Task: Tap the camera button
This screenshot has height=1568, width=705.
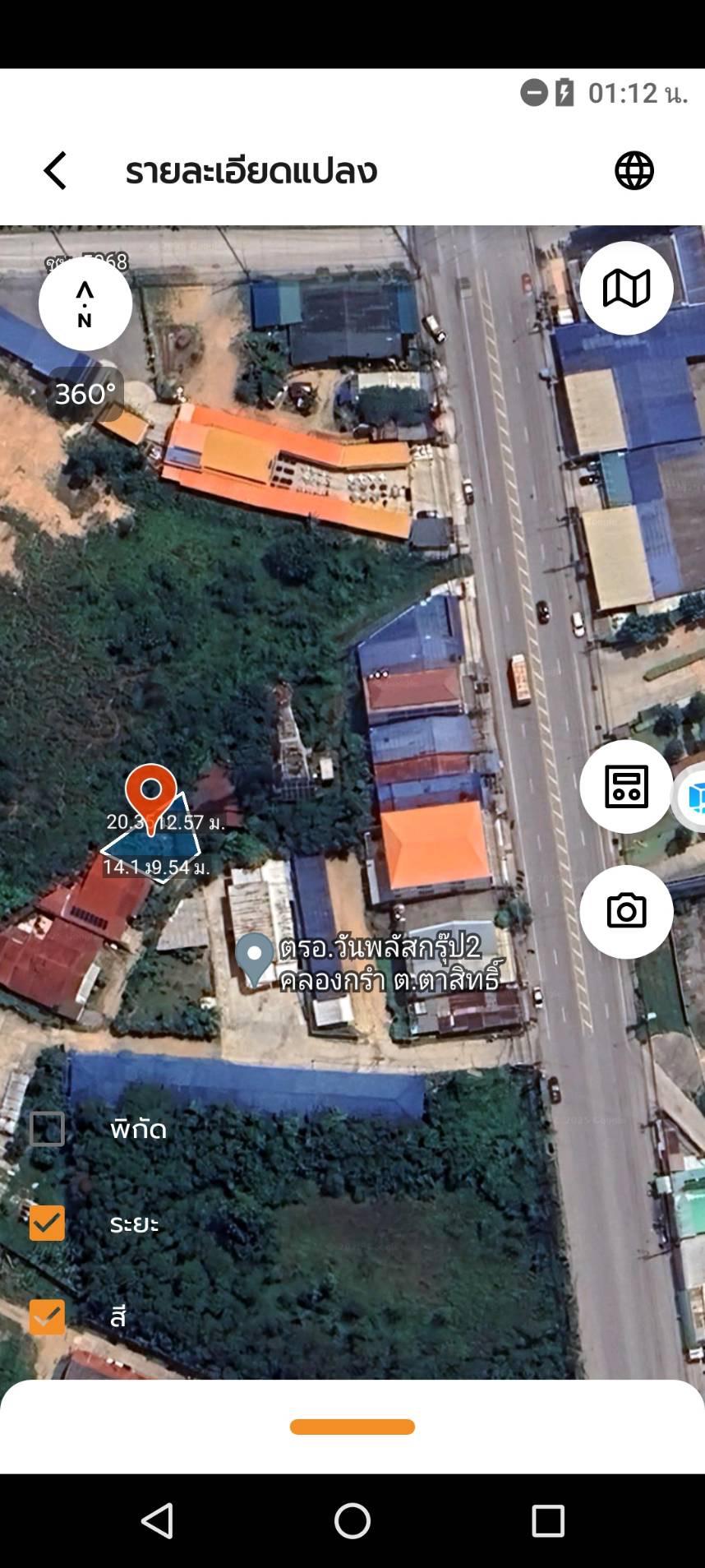Action: click(626, 911)
